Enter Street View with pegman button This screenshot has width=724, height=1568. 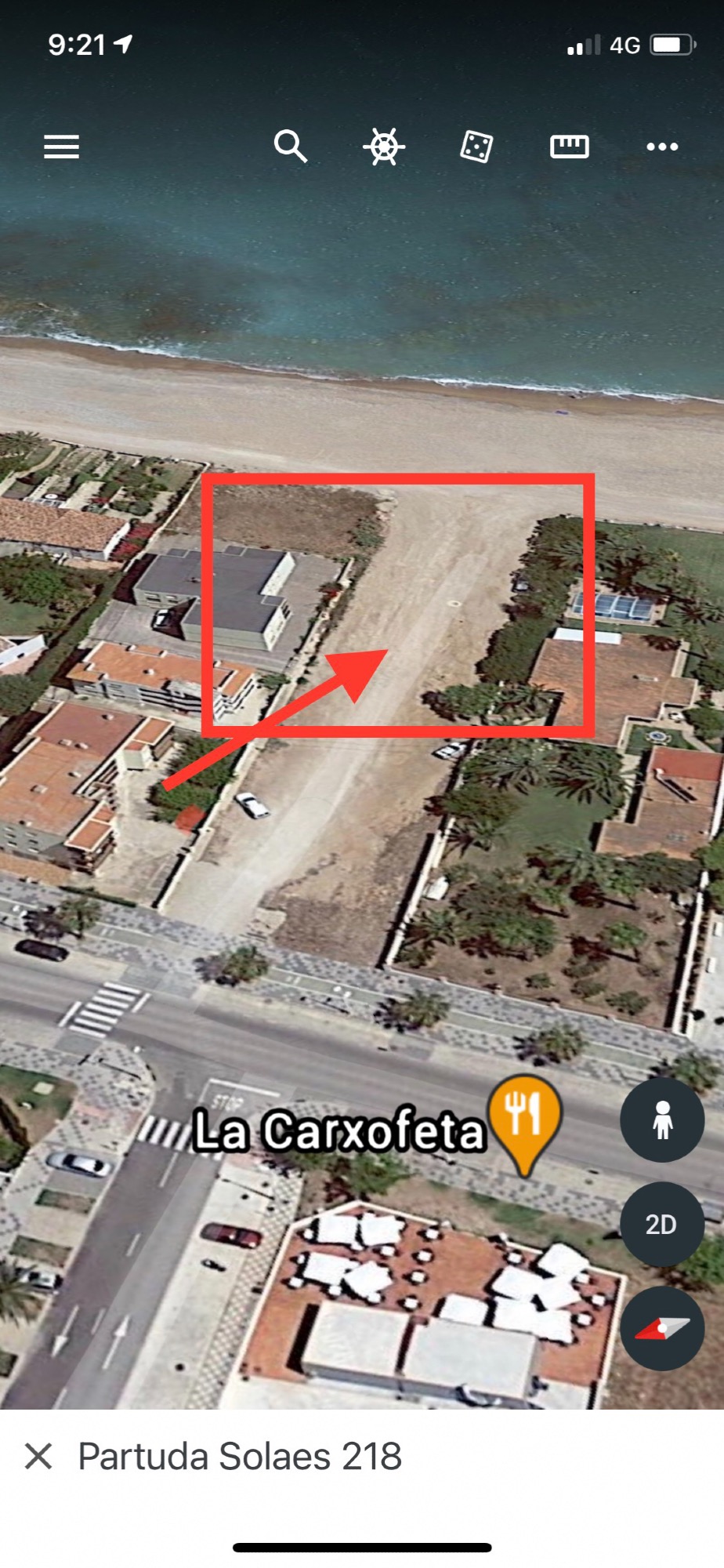(662, 1120)
